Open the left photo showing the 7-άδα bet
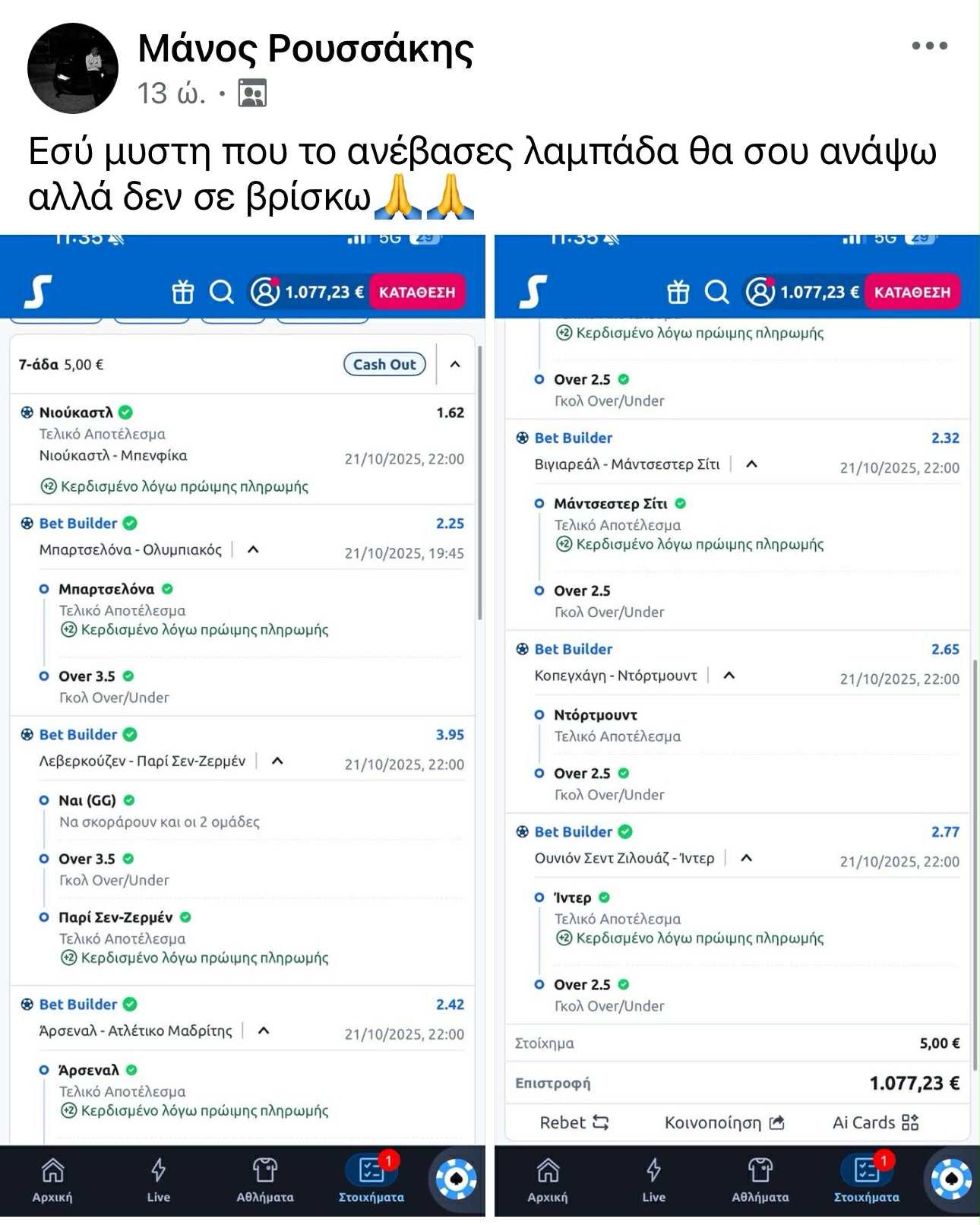The image size is (980, 1225). coord(242,726)
